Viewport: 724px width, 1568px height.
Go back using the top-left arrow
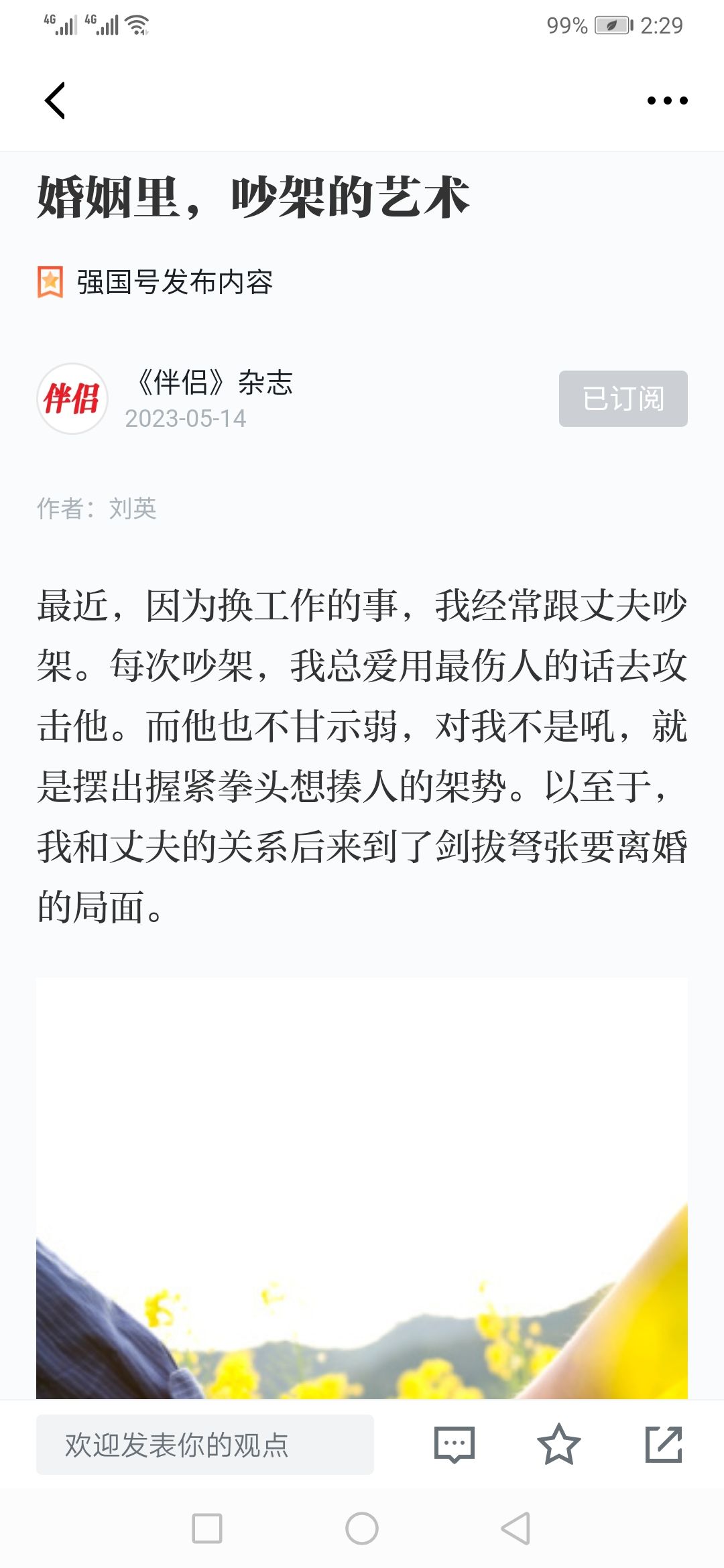pyautogui.click(x=55, y=101)
